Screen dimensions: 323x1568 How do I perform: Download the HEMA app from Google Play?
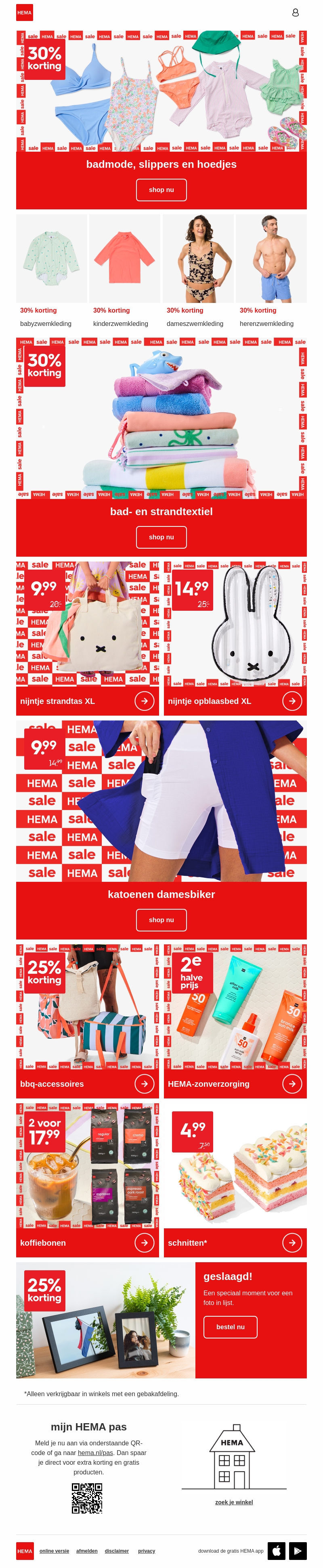tap(298, 1550)
